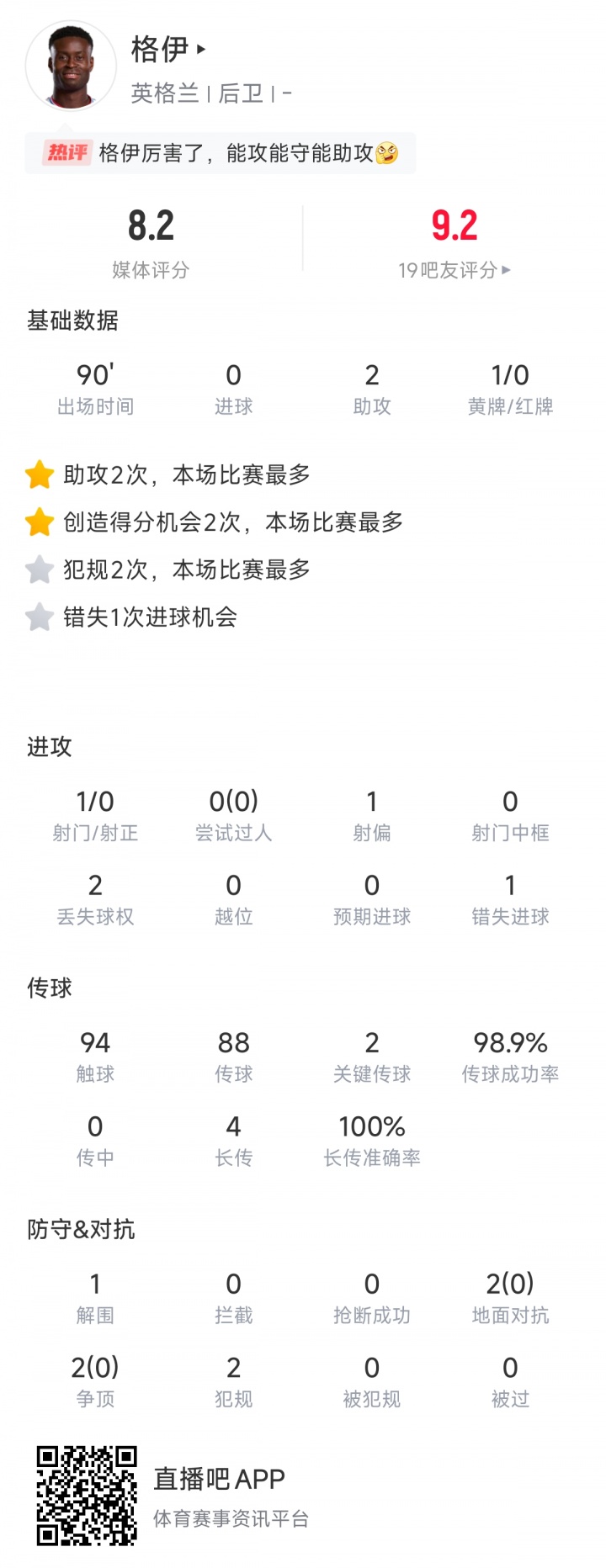Enable the 传球成功率 98.9% stat
The height and width of the screenshot is (1568, 606).
click(x=508, y=1055)
